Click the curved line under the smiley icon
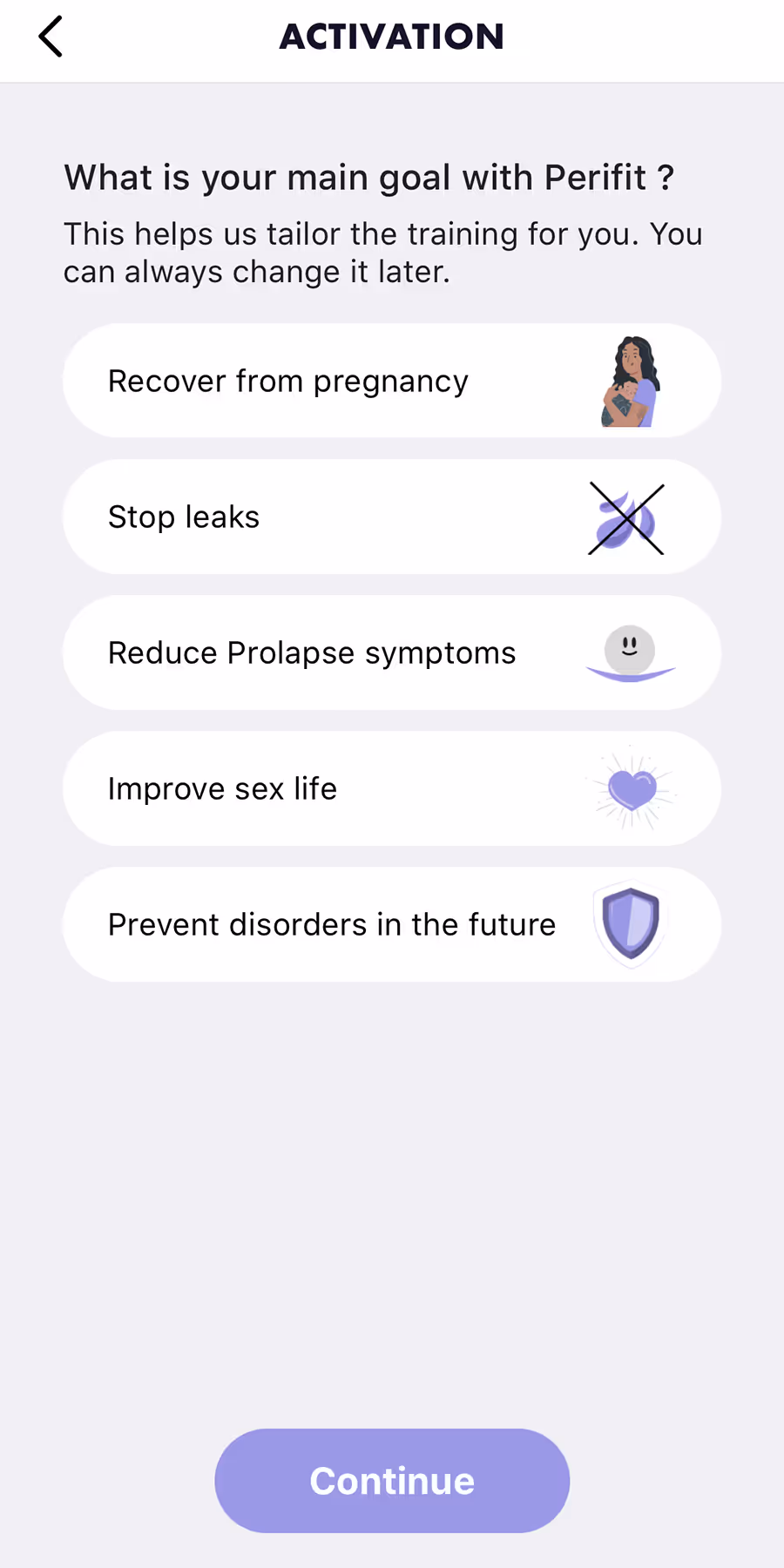 coord(630,675)
